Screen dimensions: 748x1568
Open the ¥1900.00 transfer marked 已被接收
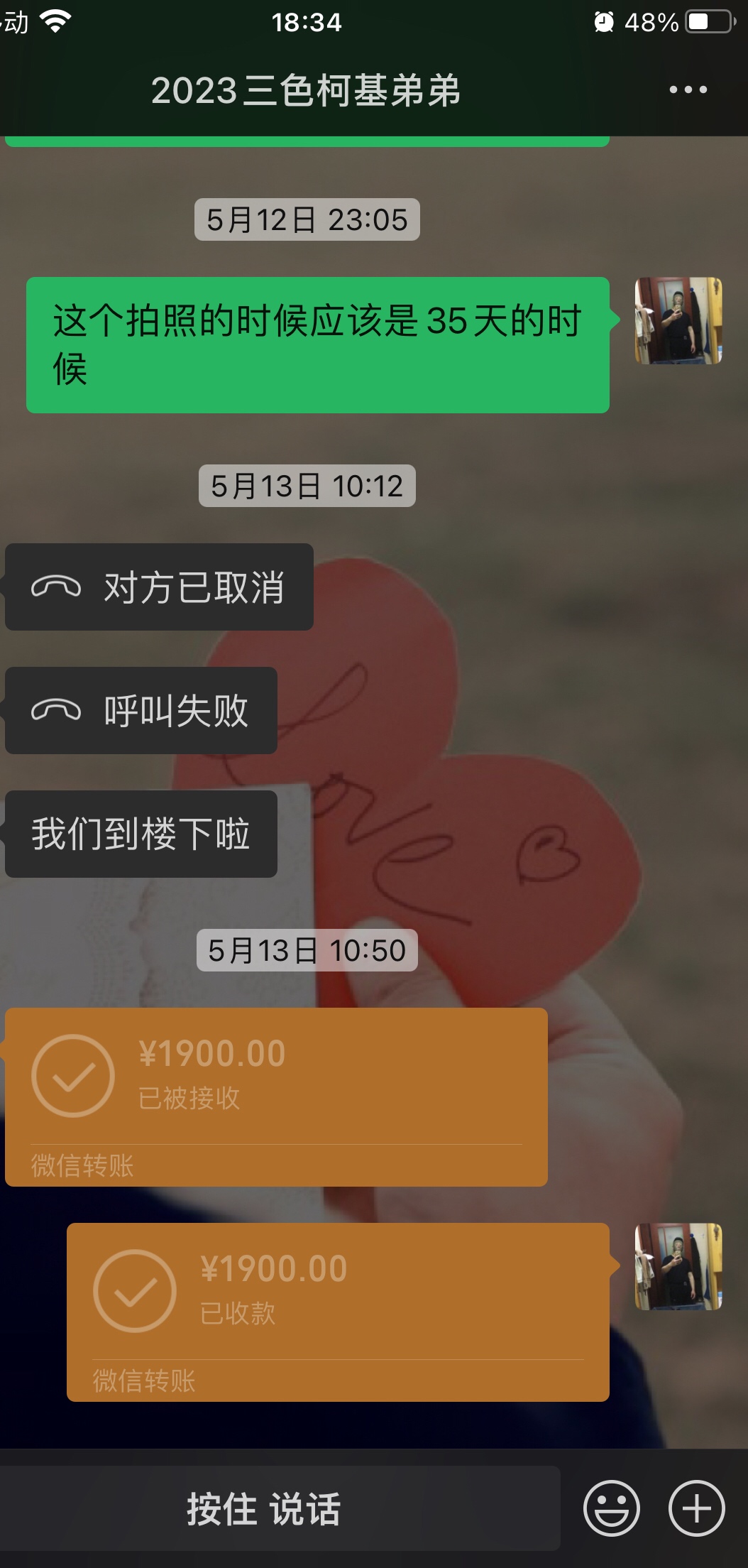coord(276,1096)
